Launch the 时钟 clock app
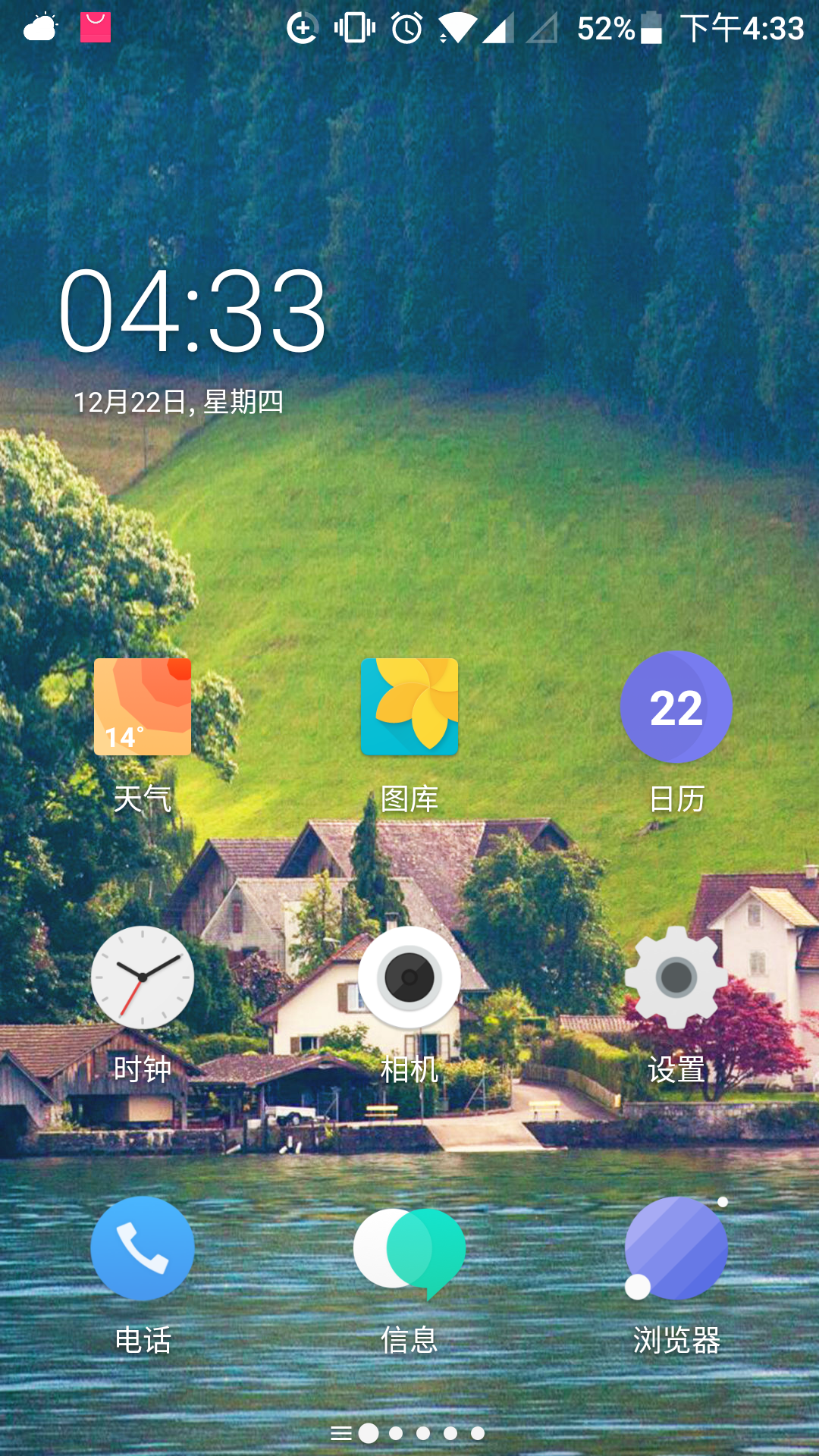Viewport: 819px width, 1456px height. click(x=143, y=977)
